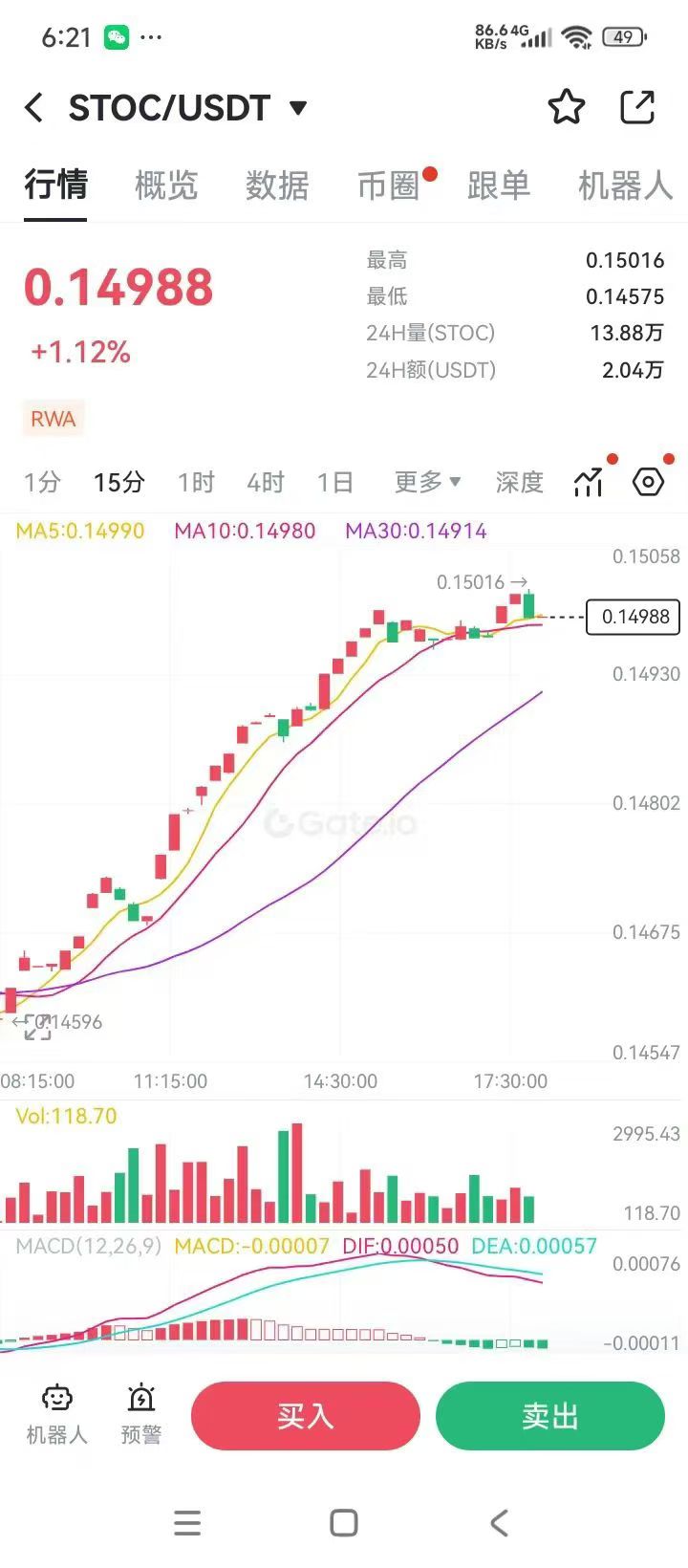Switch to the 概览 tab

coord(166,185)
